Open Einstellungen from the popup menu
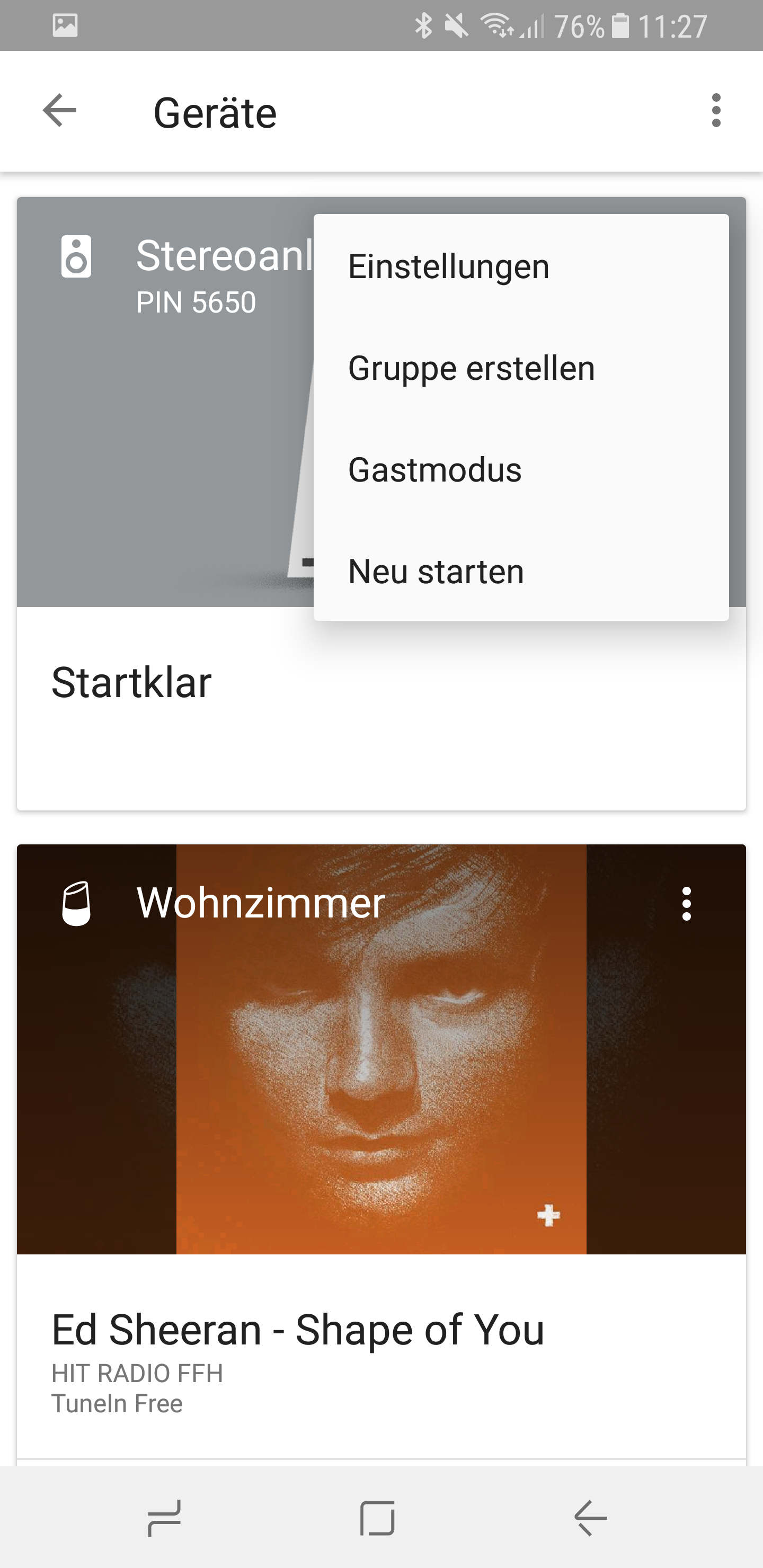The height and width of the screenshot is (1568, 763). [x=448, y=266]
